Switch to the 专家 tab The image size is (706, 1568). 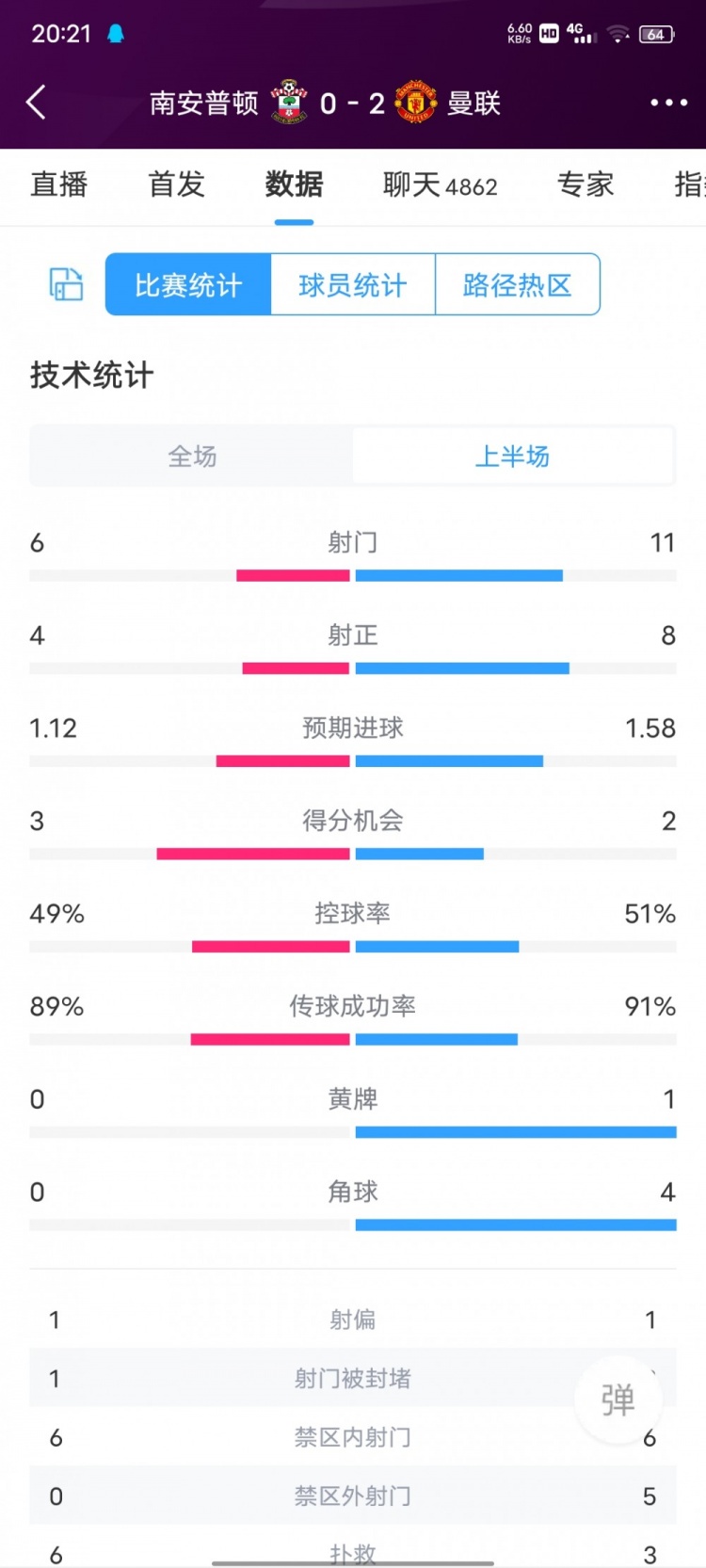586,184
